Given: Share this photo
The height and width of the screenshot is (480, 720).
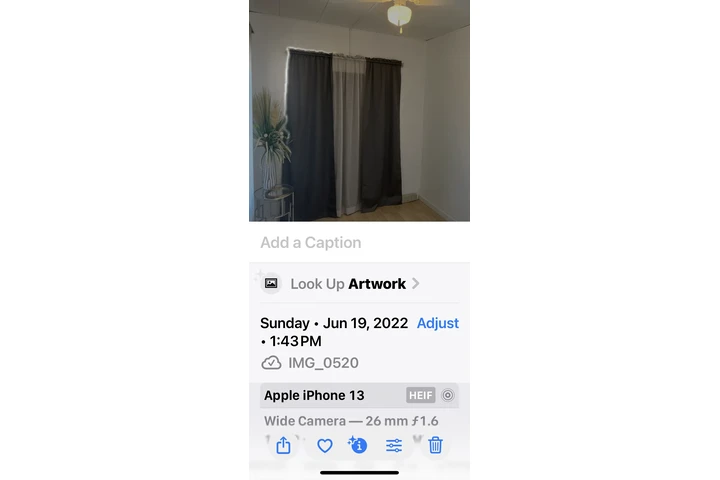Looking at the screenshot, I should [283, 446].
